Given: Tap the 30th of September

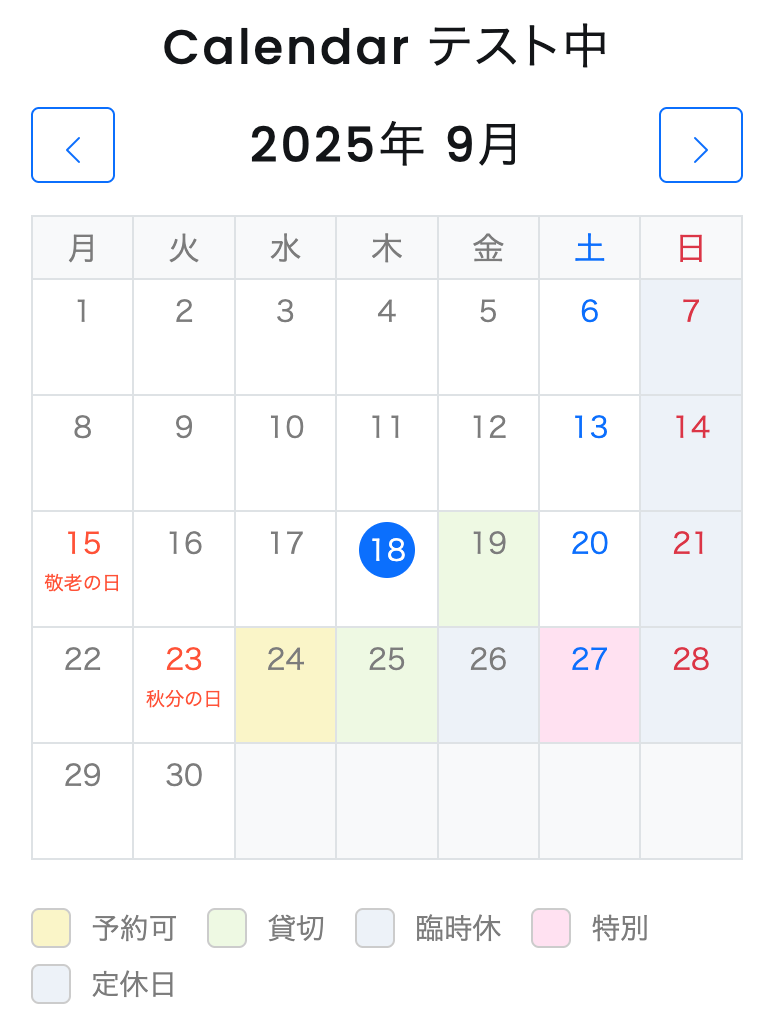Looking at the screenshot, I should tap(184, 799).
